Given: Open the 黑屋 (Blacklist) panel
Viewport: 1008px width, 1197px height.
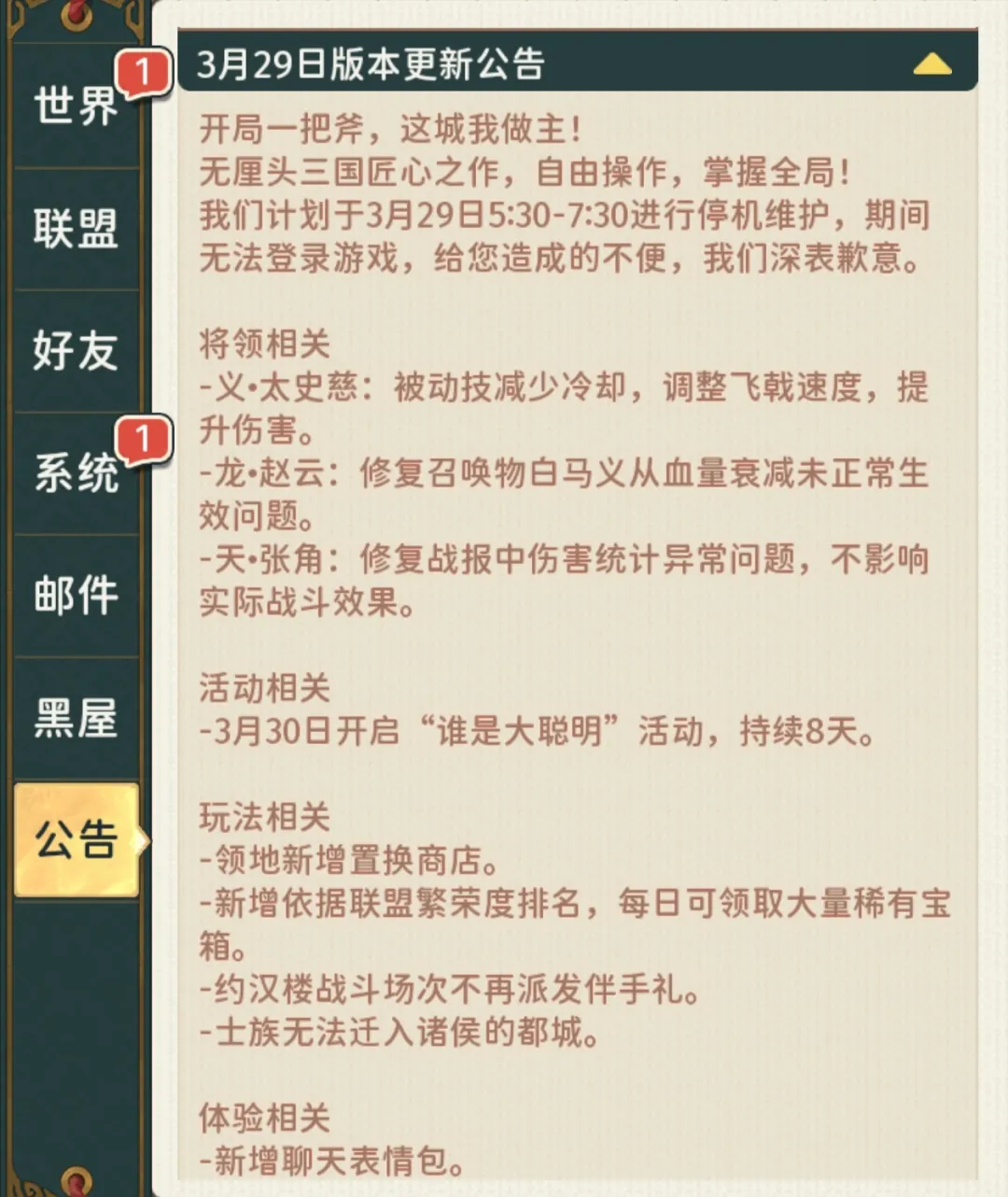Looking at the screenshot, I should pyautogui.click(x=75, y=718).
